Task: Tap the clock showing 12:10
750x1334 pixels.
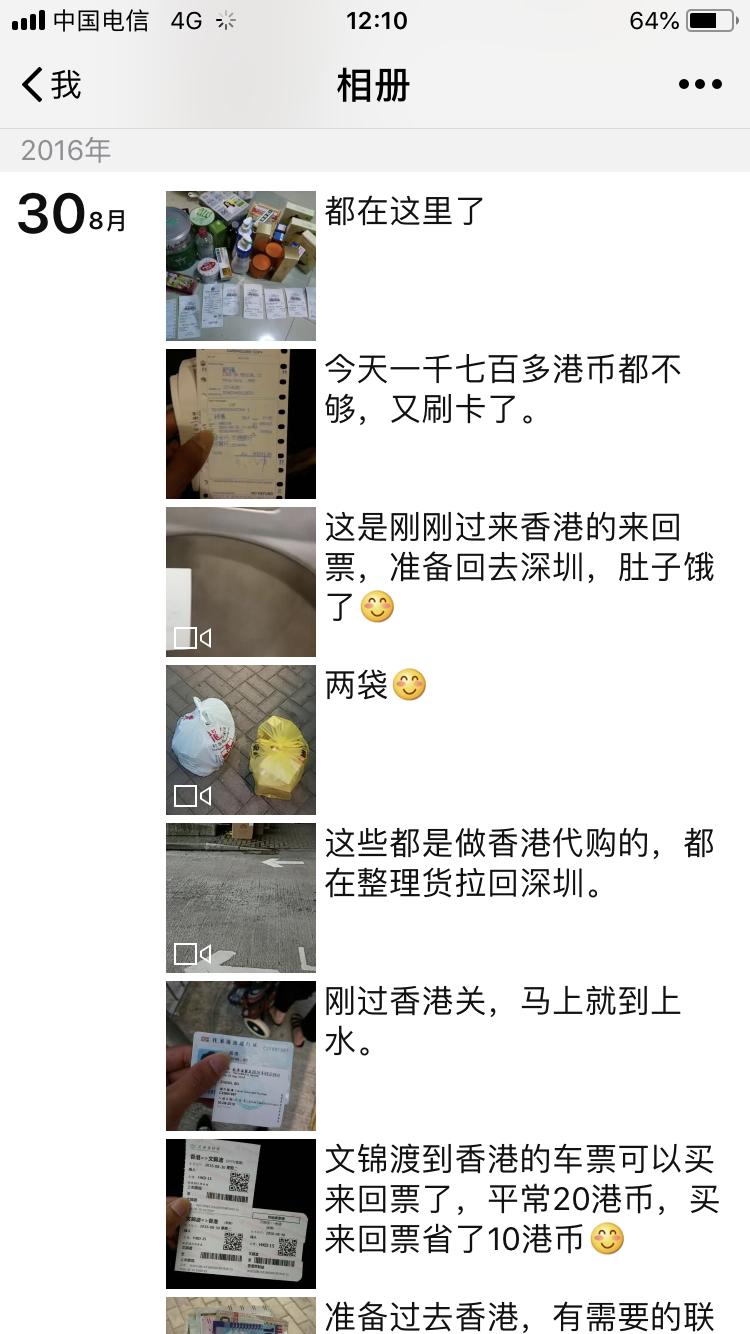Action: (x=375, y=20)
